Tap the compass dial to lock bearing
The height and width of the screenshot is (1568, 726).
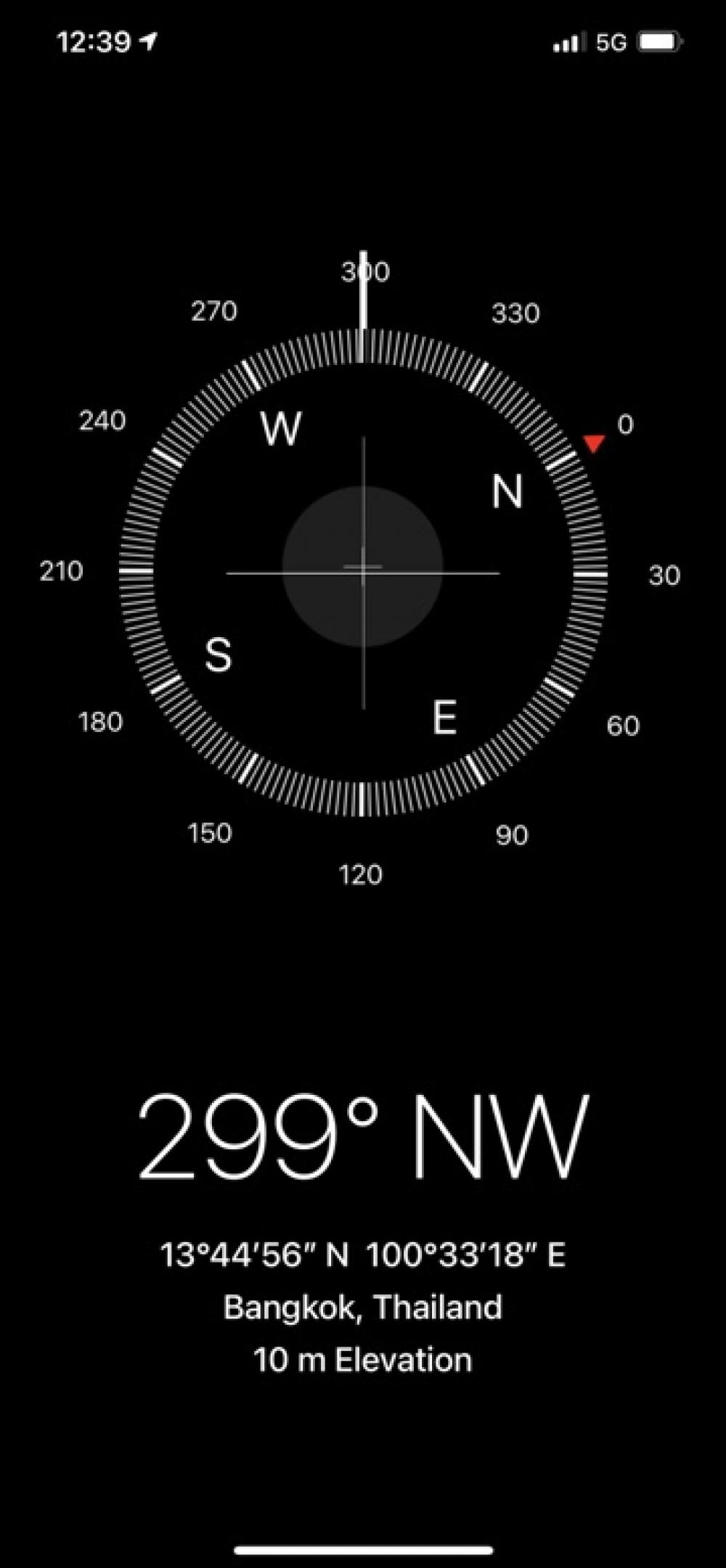point(362,572)
